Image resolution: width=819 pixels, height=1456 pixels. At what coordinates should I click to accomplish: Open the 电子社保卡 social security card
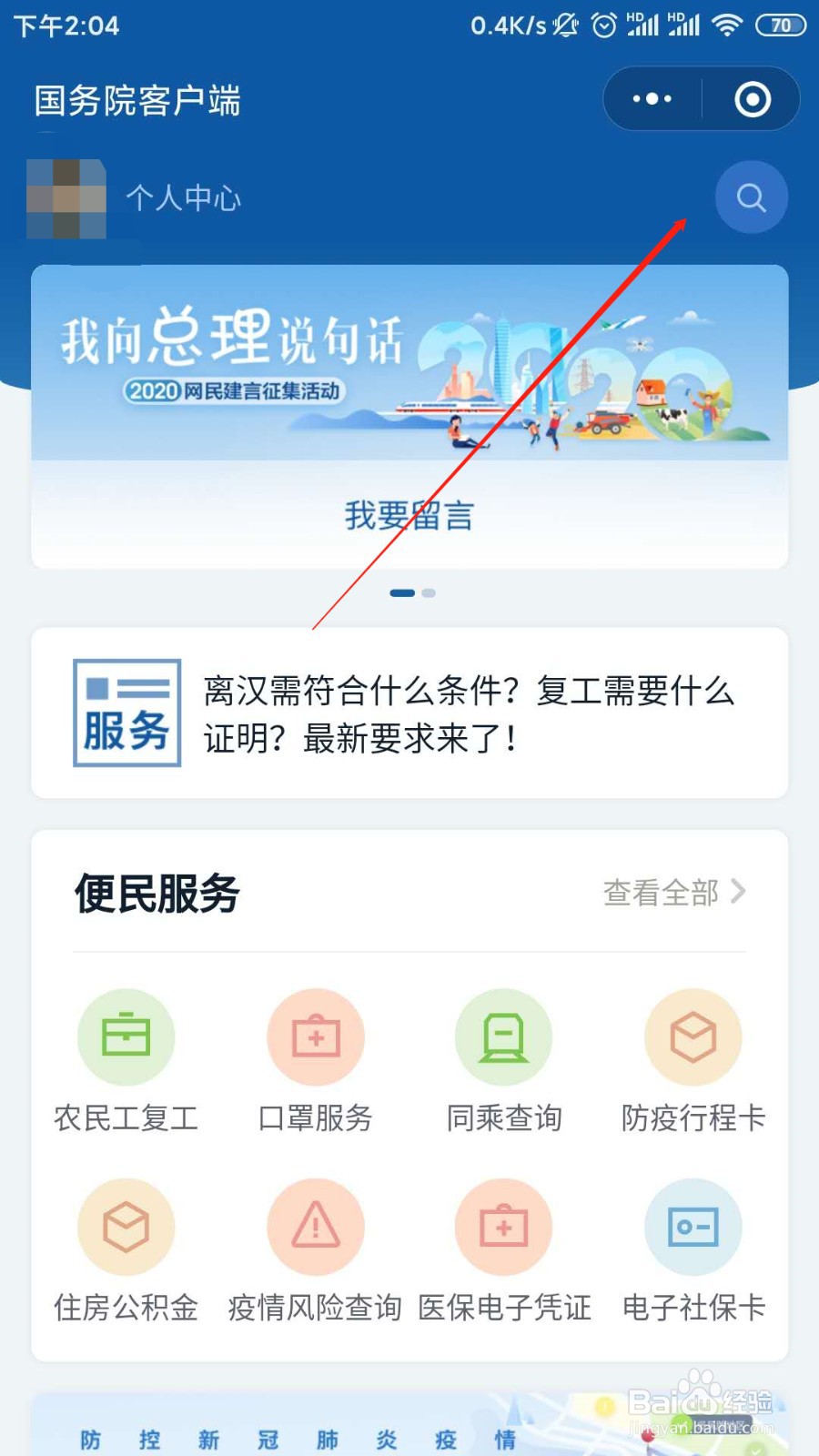point(693,1227)
